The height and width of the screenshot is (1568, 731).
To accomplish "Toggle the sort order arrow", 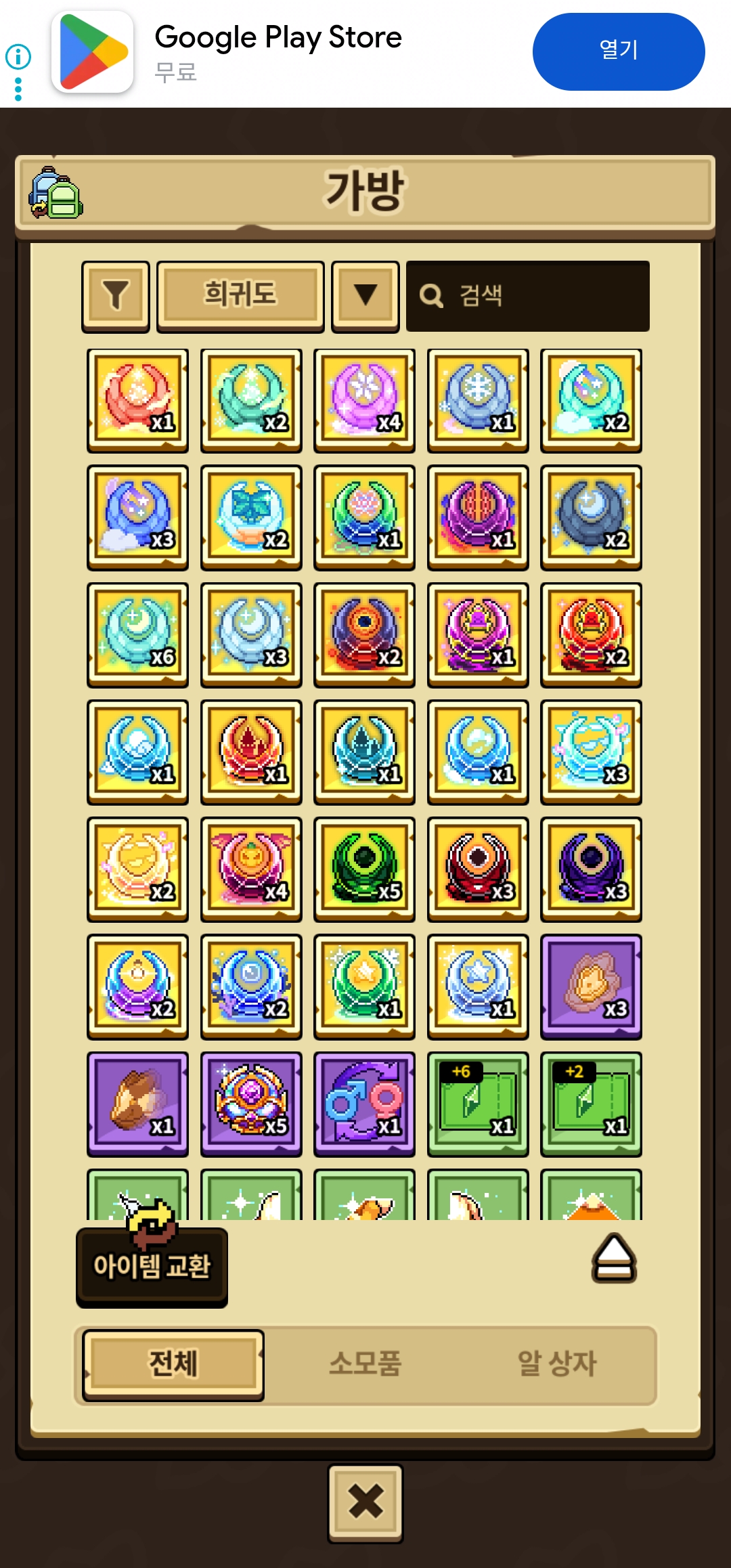I will (x=365, y=296).
